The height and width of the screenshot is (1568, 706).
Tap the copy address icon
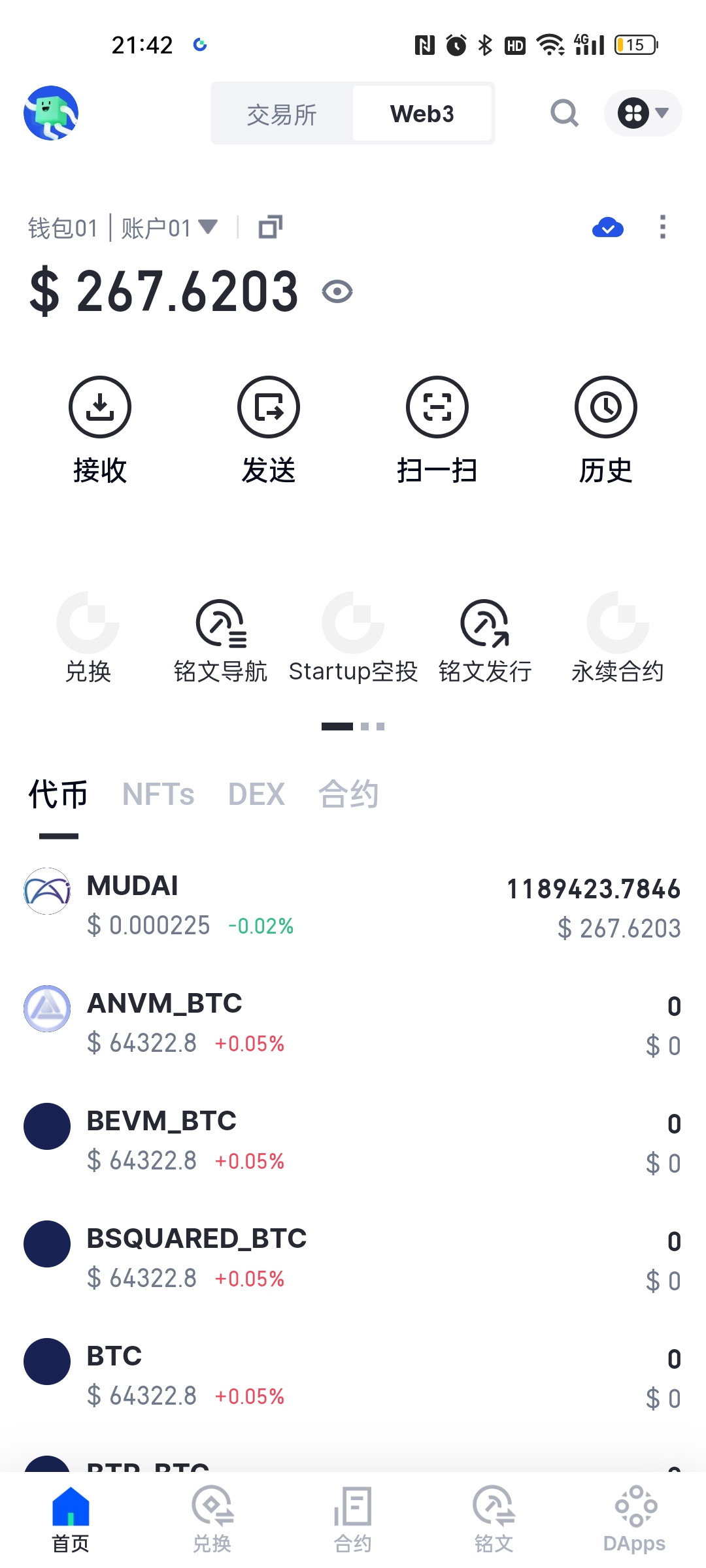[270, 227]
